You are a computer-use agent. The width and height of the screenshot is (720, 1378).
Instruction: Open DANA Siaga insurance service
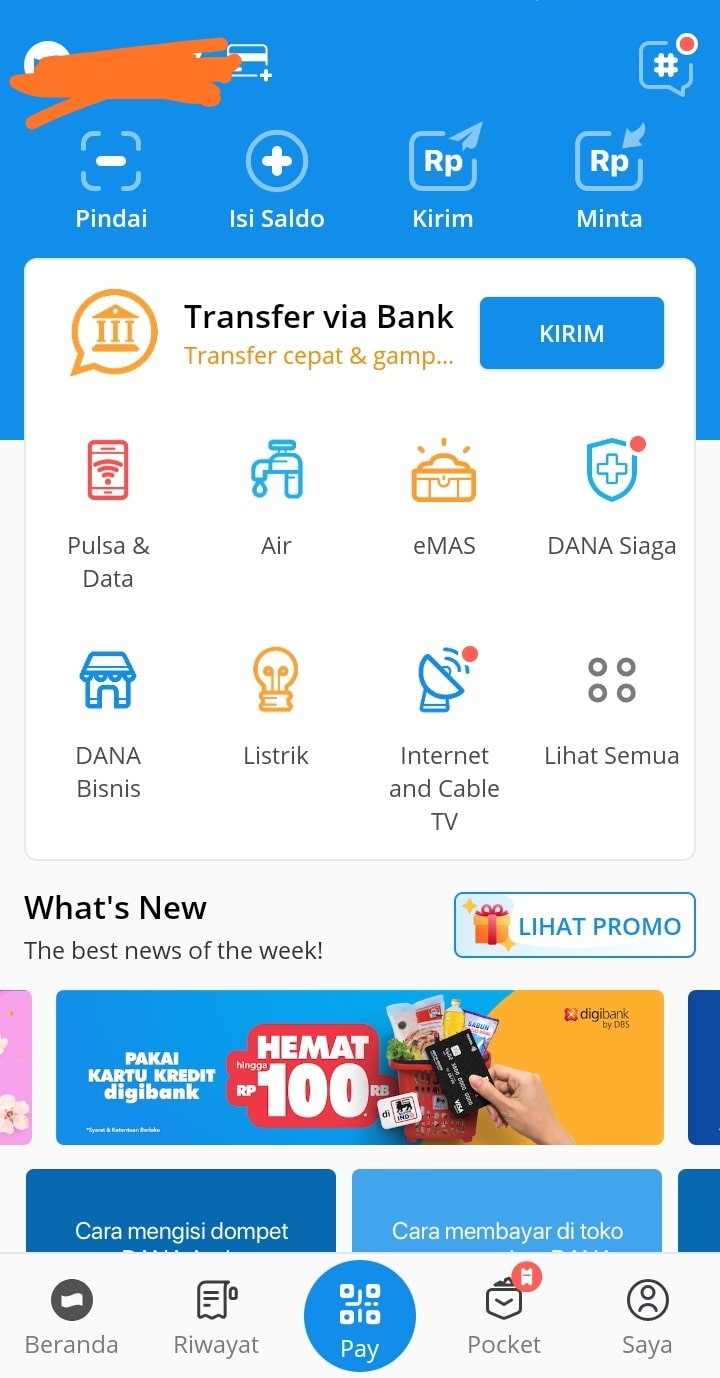pyautogui.click(x=611, y=490)
